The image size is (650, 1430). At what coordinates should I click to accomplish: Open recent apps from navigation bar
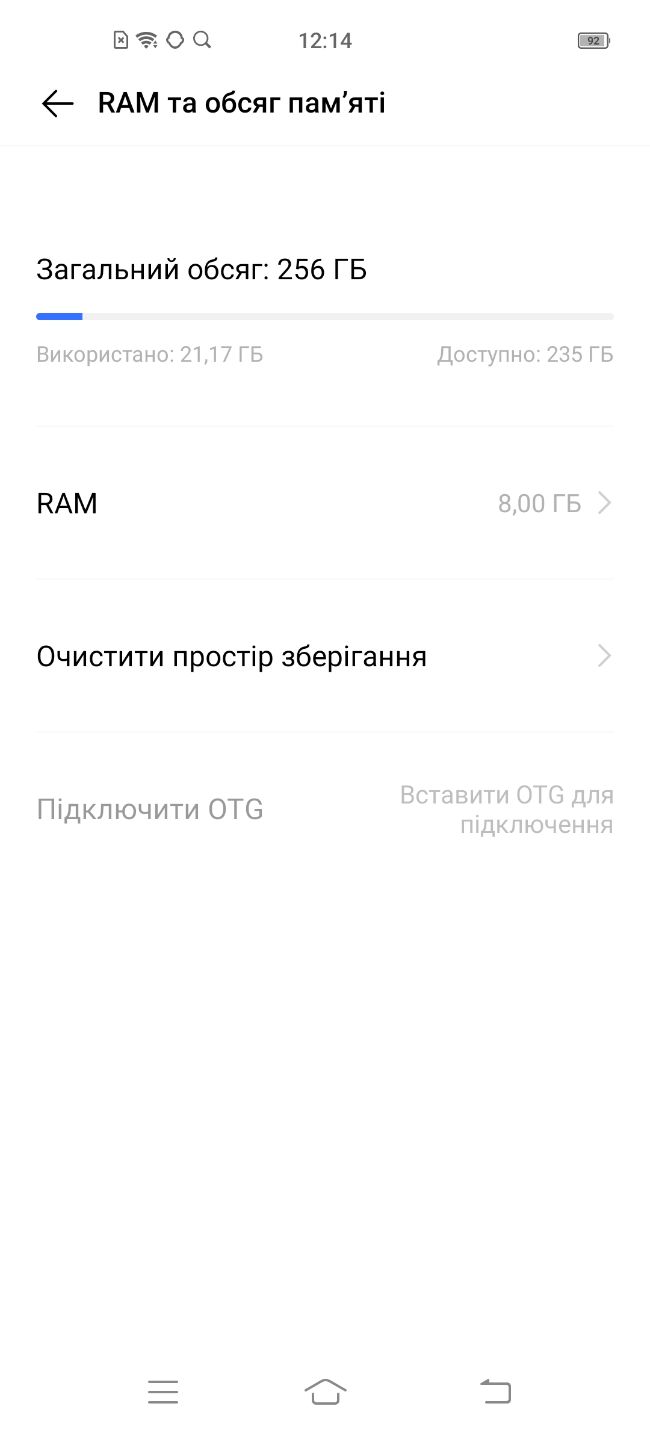(162, 1391)
